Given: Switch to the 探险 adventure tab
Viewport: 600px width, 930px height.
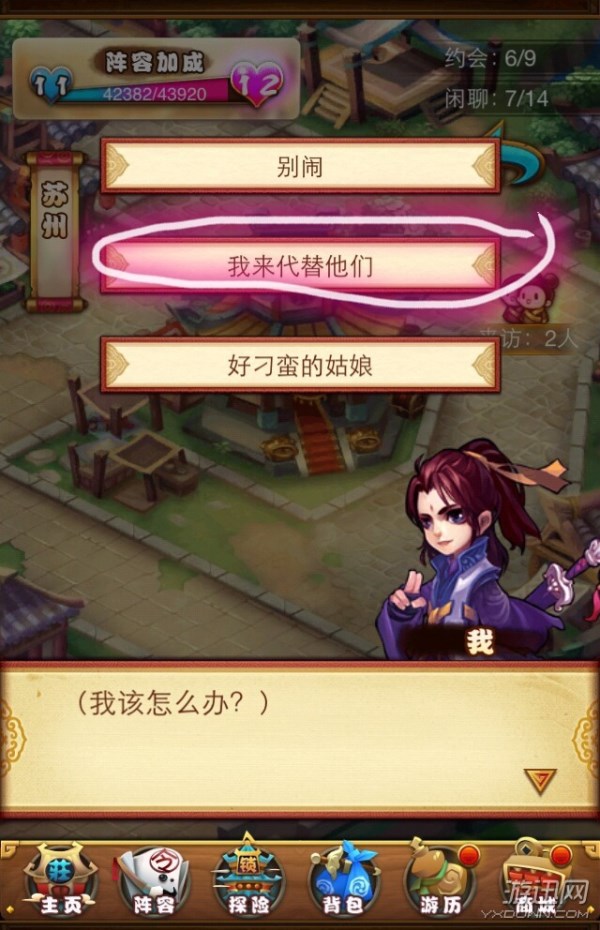Looking at the screenshot, I should (x=246, y=882).
